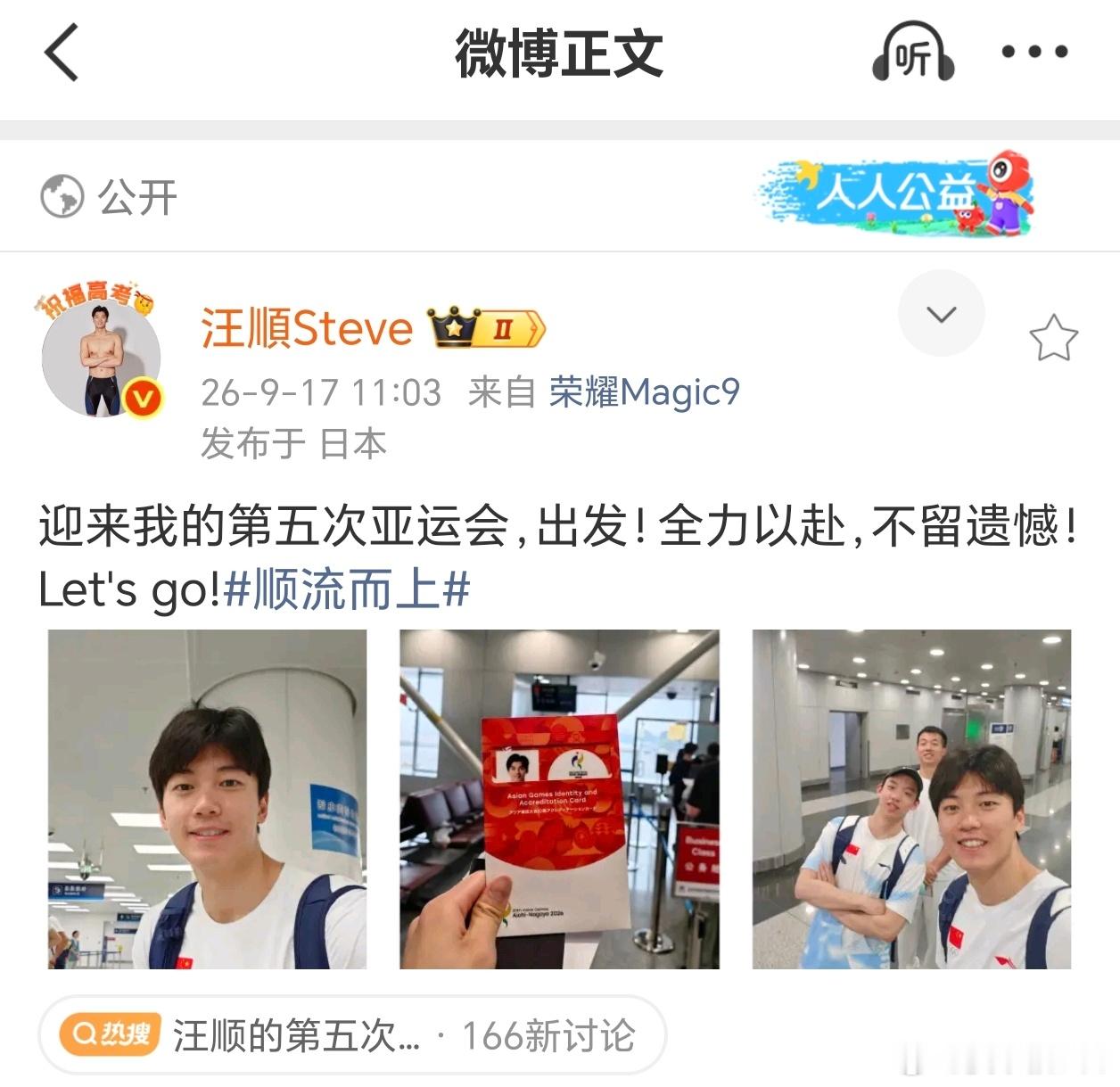
Task: Expand the post options chevron
Action: [x=941, y=314]
